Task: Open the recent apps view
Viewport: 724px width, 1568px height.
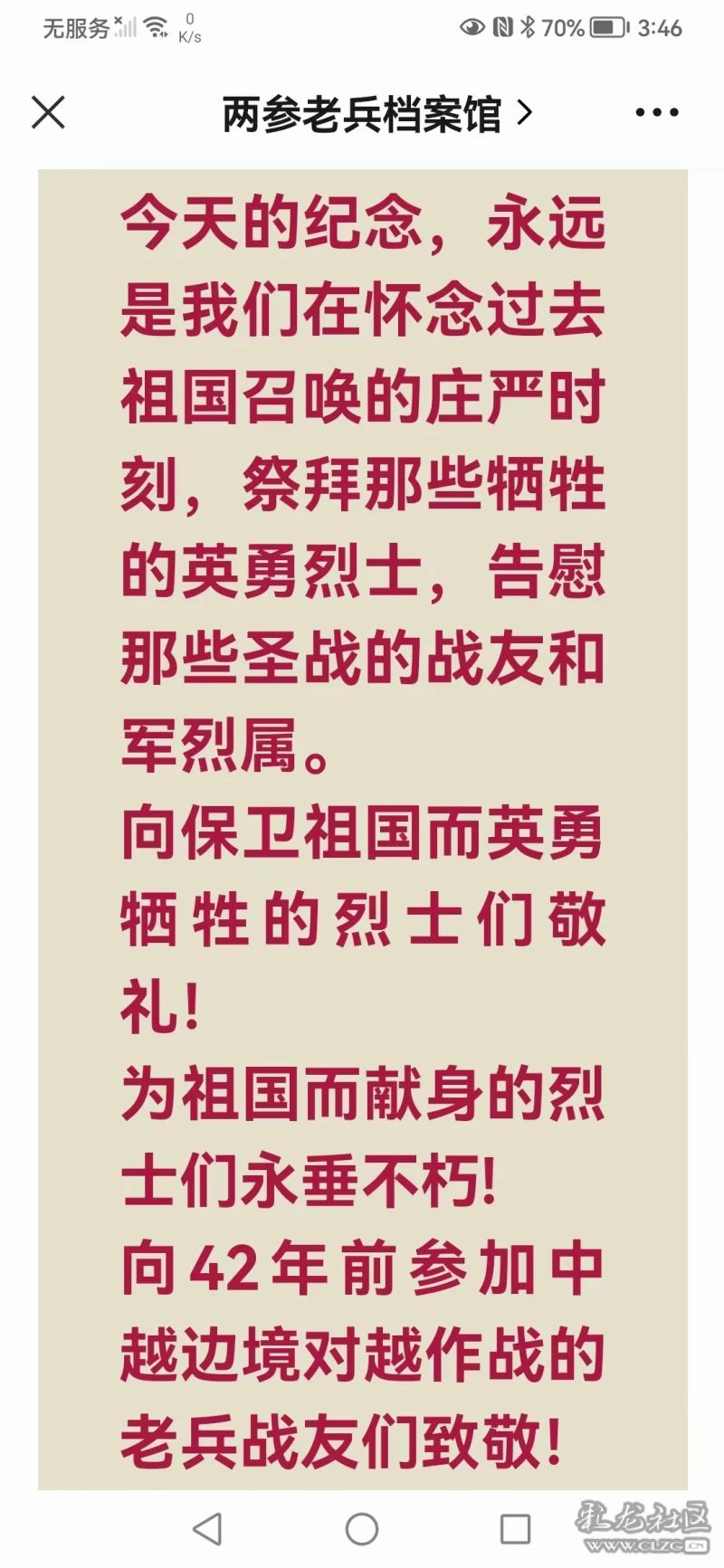Action: (515, 1528)
